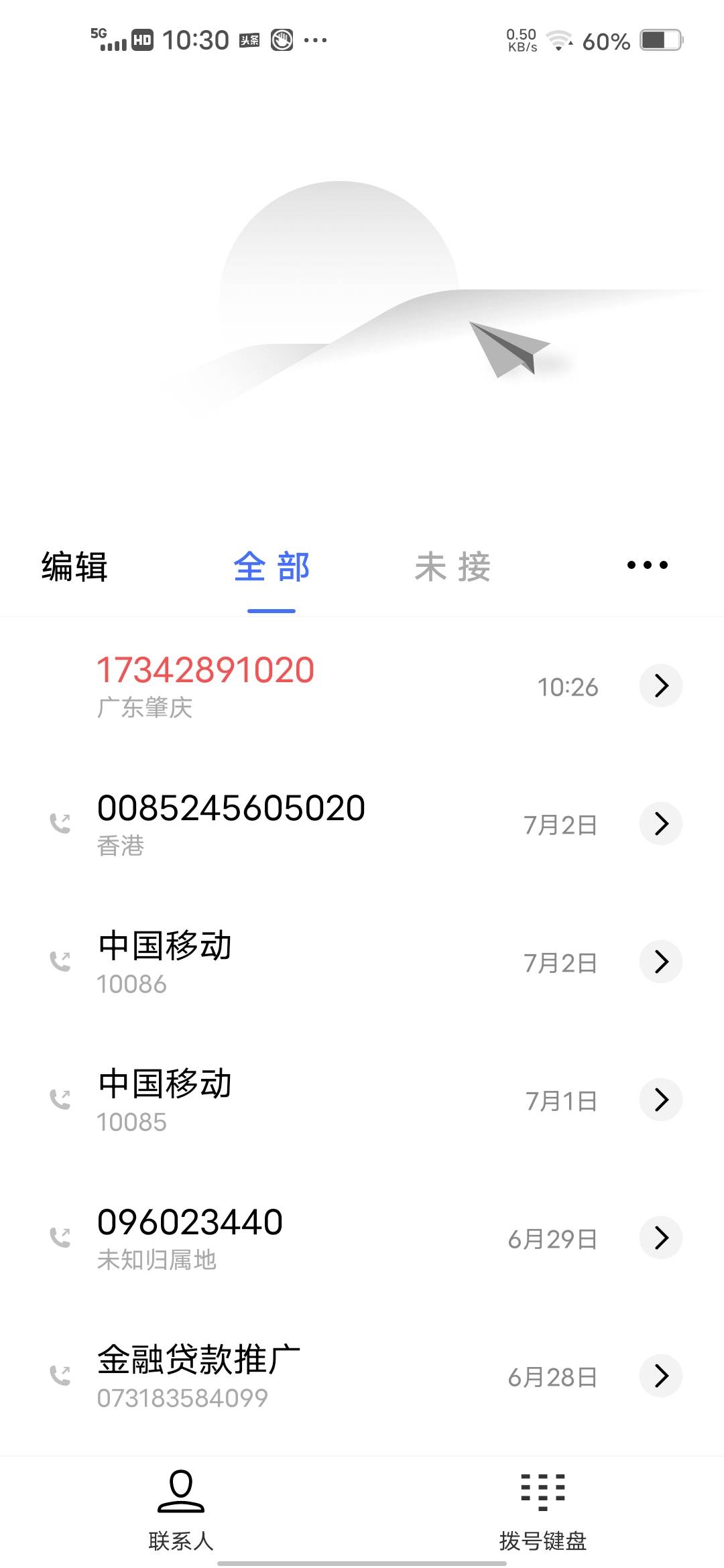This screenshot has width=724, height=1568.
Task: Tap 编辑 to edit the call log
Action: coord(74,567)
